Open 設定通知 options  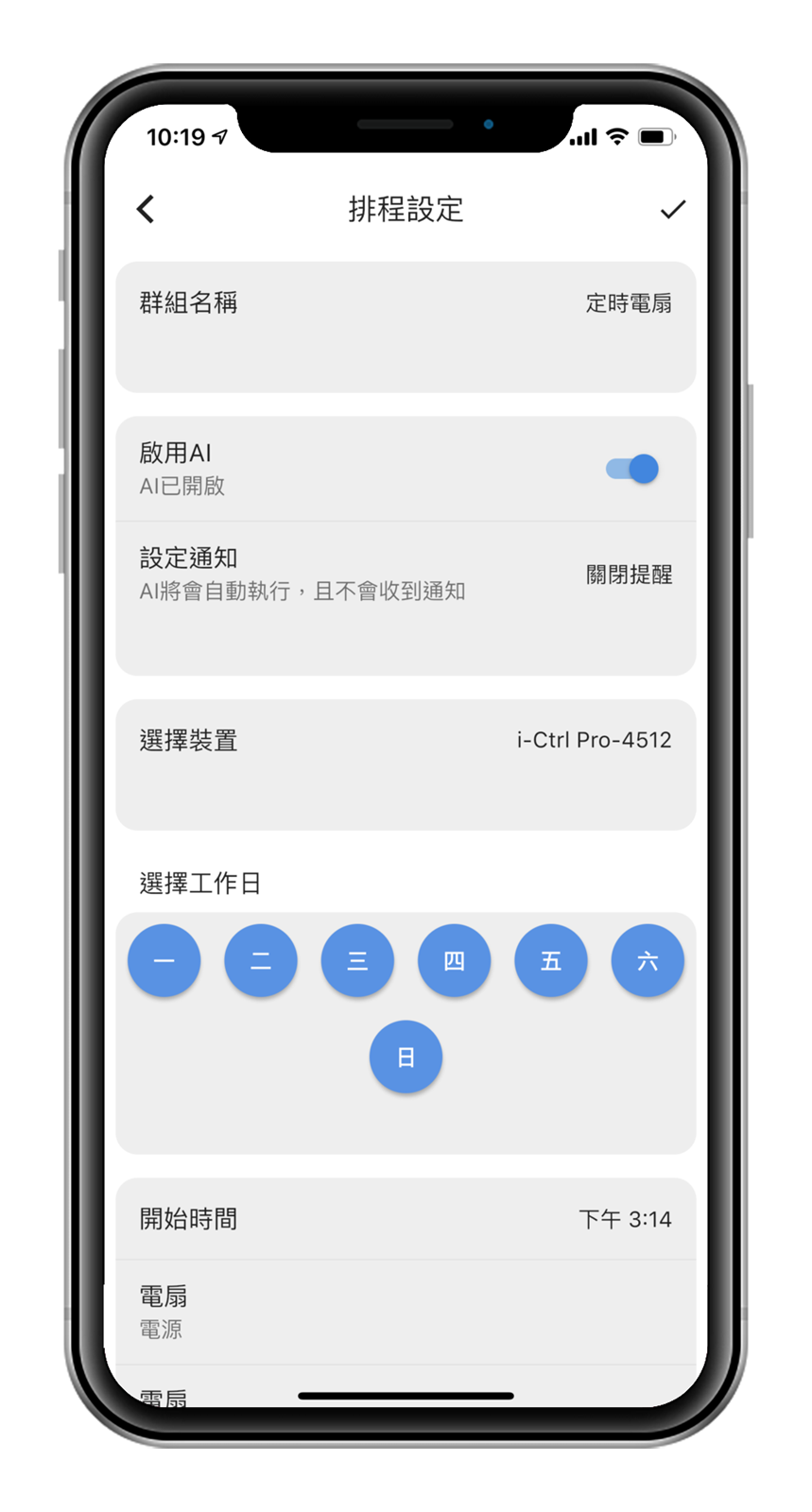406,575
